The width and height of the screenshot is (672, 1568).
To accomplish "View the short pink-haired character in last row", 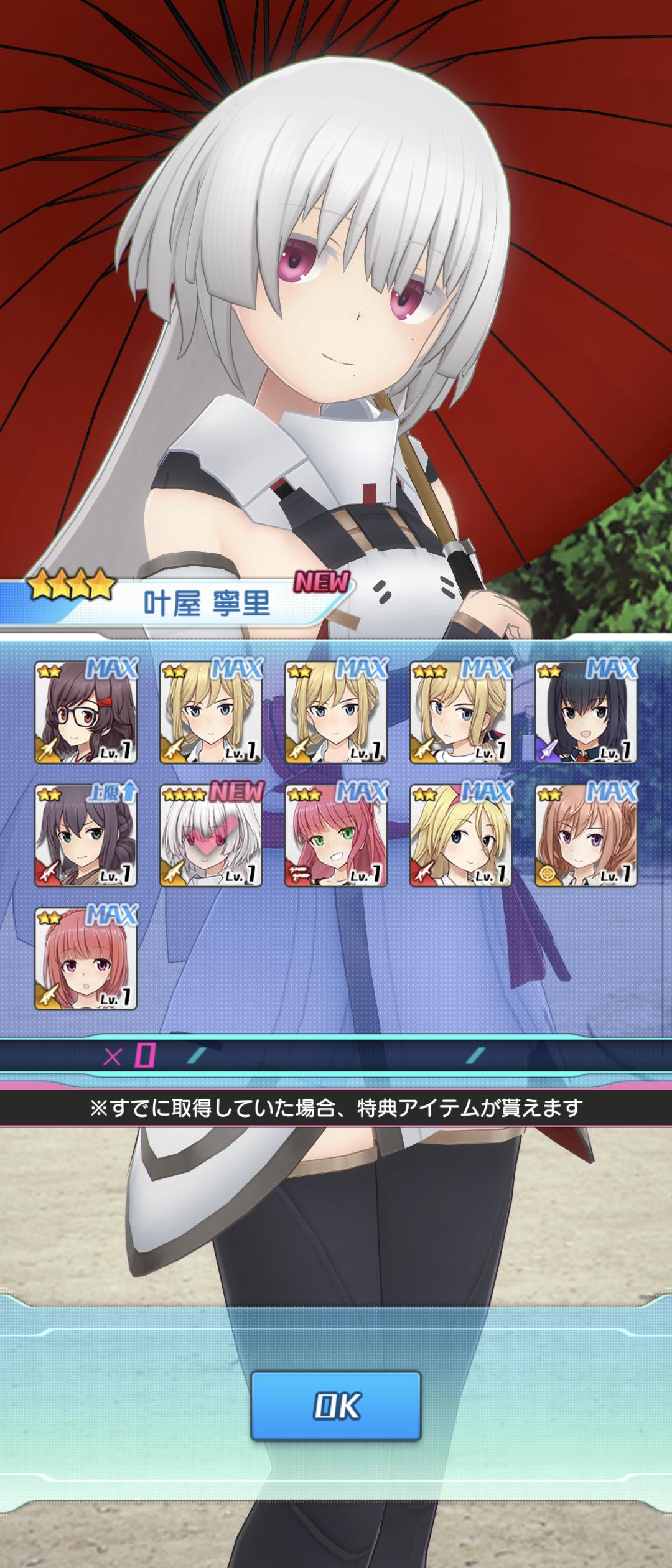I will (86, 959).
